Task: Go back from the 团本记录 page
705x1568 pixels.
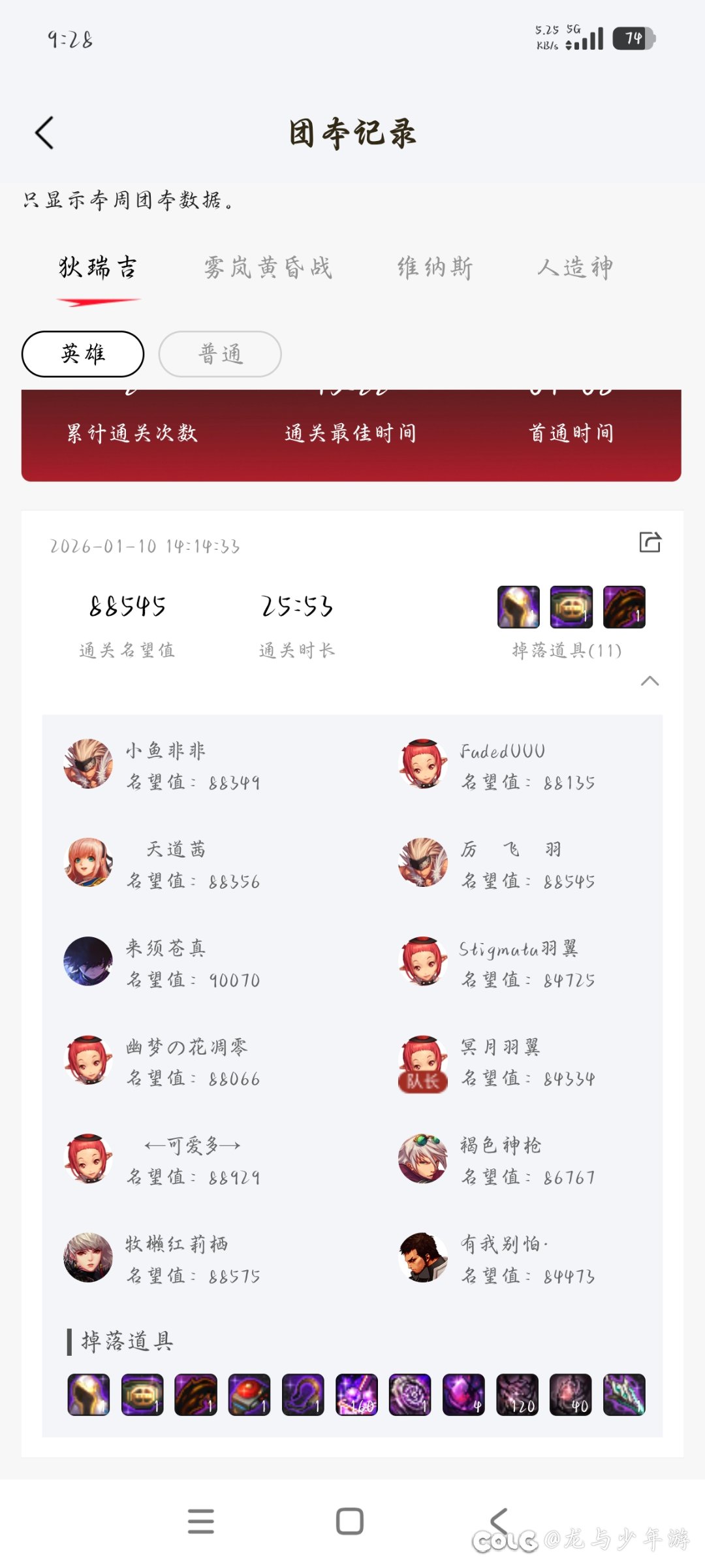Action: pos(44,133)
